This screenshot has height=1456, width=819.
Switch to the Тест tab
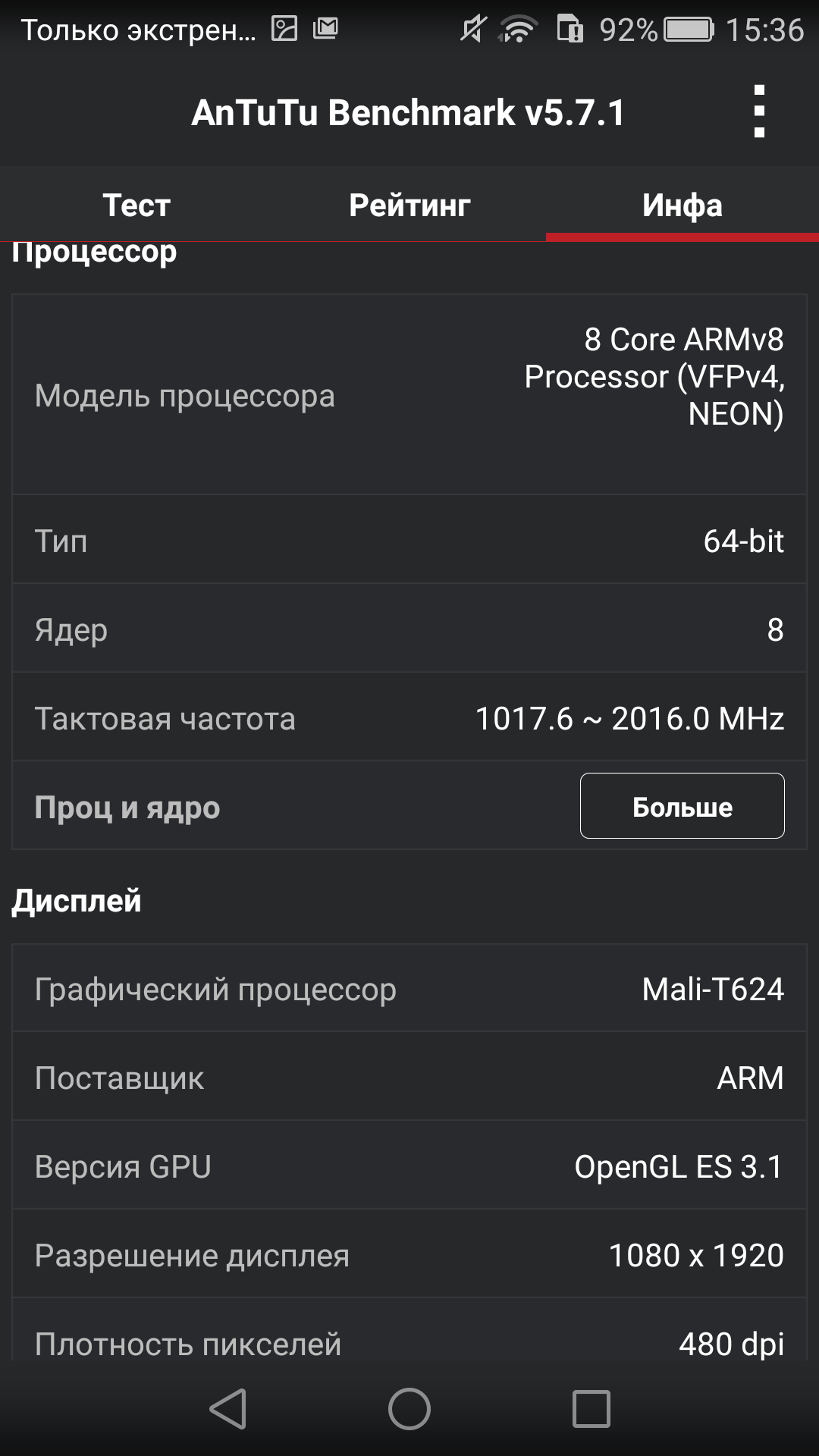(x=136, y=205)
